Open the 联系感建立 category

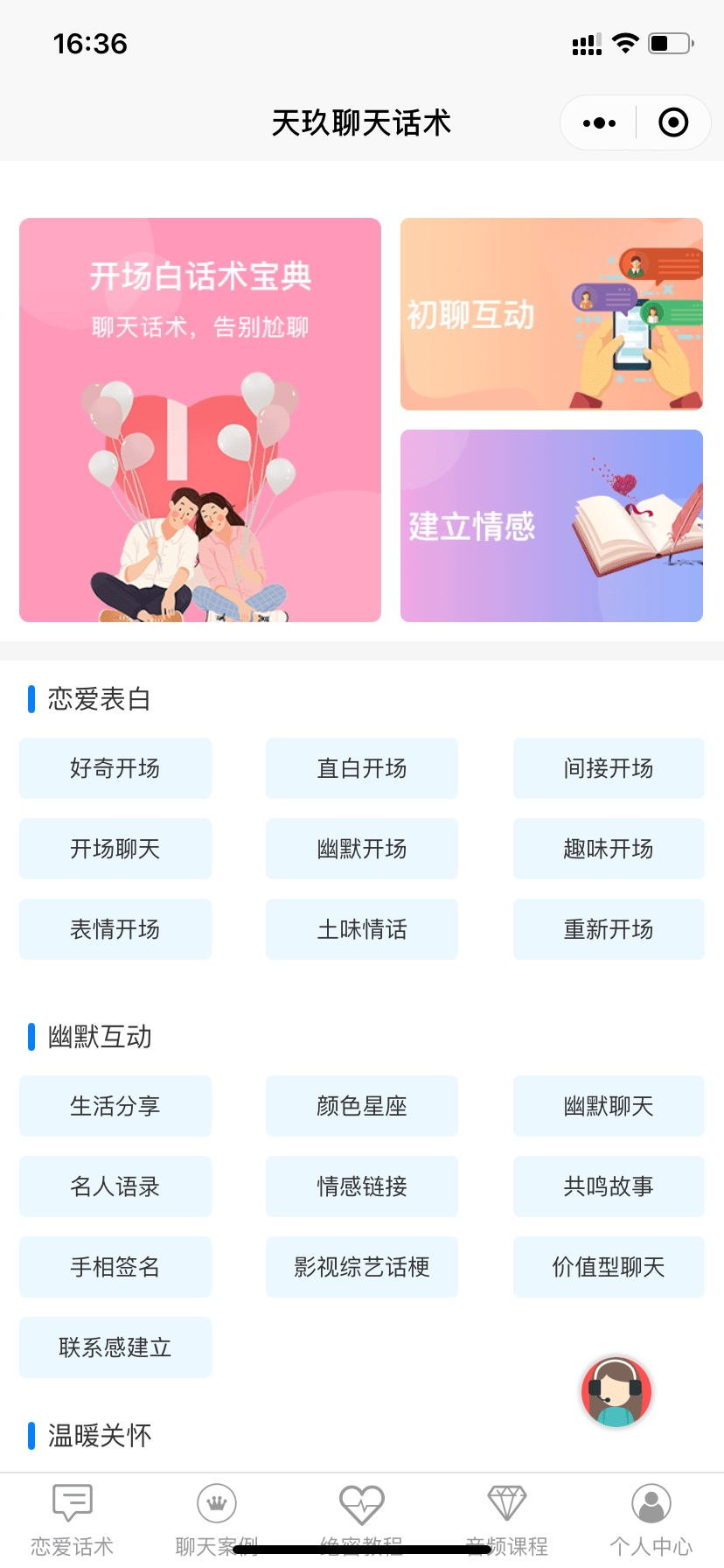pyautogui.click(x=115, y=1347)
